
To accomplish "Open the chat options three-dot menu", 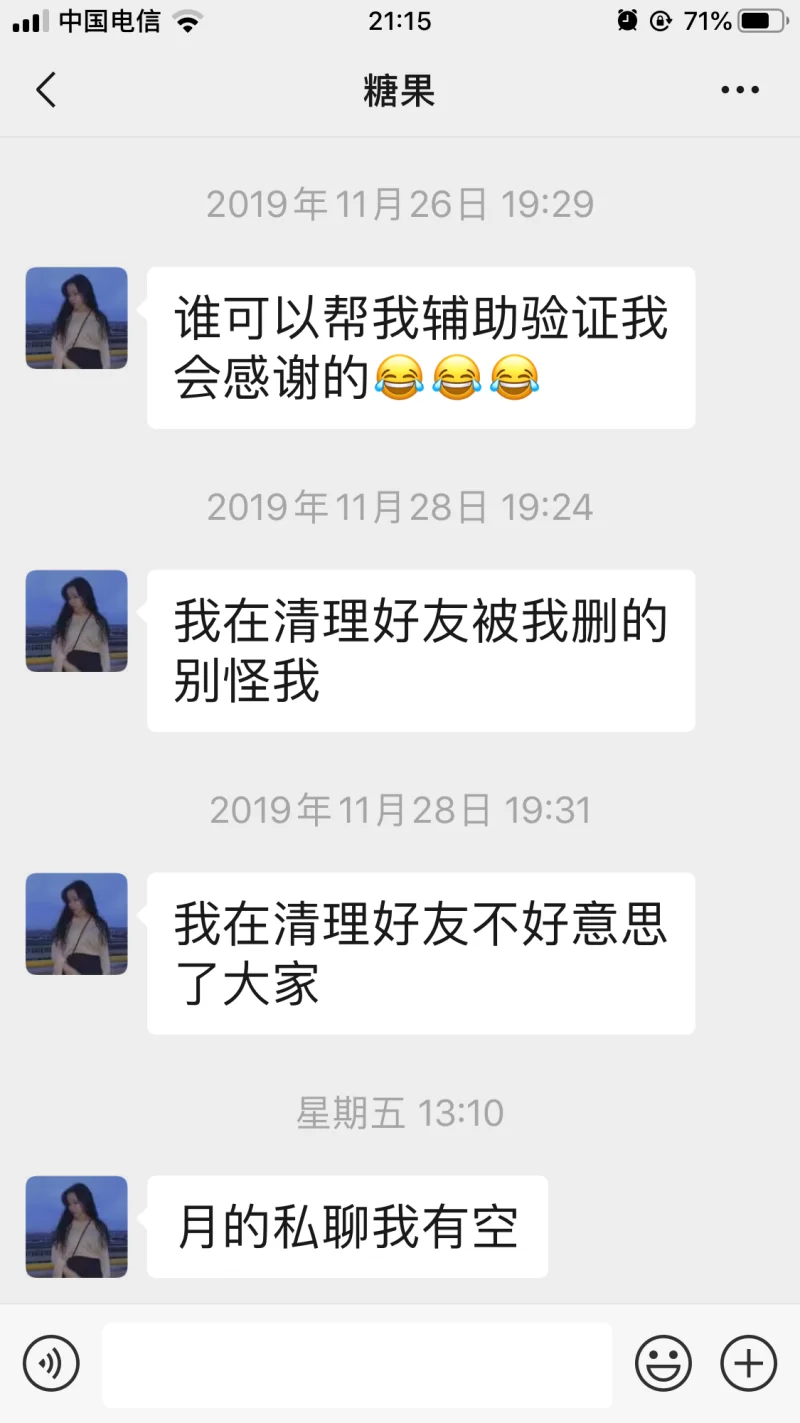I will click(x=740, y=90).
